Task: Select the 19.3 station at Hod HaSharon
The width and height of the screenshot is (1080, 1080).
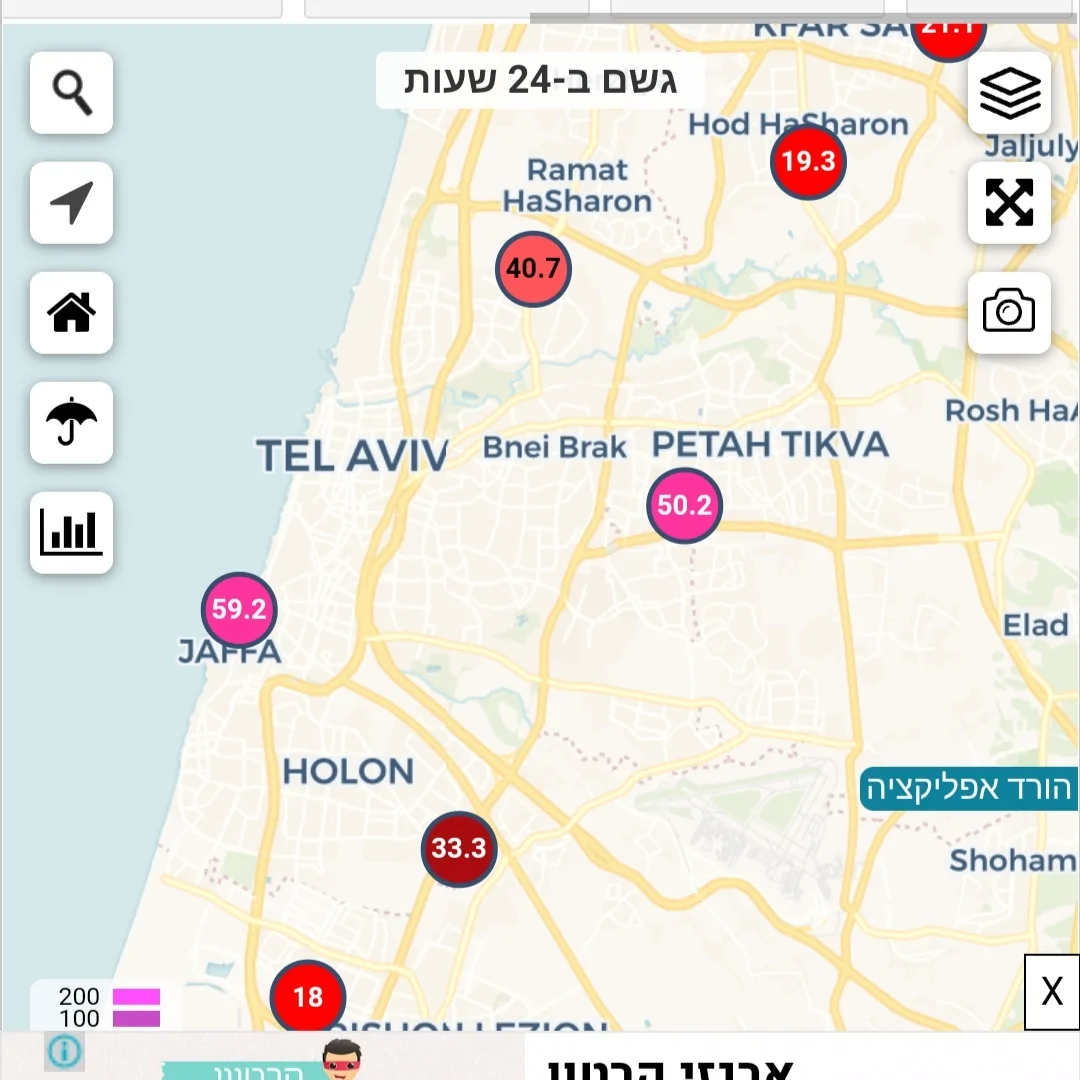Action: point(808,162)
